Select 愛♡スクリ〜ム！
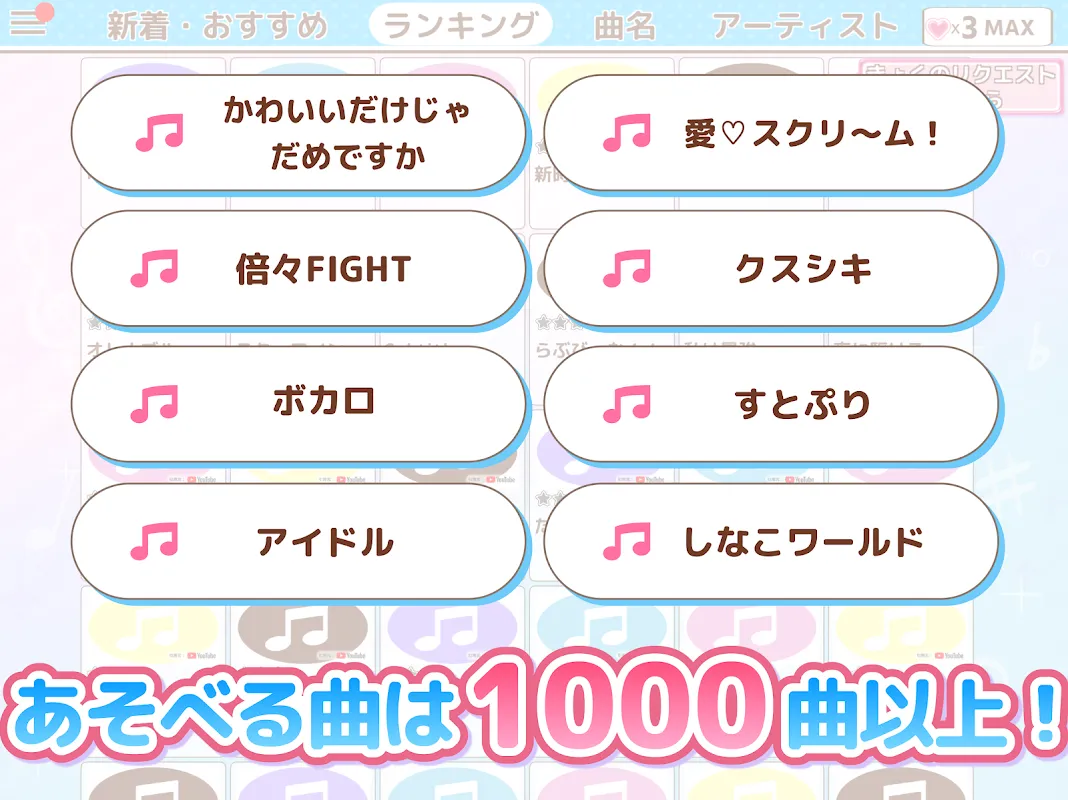The image size is (1068, 800). 771,133
